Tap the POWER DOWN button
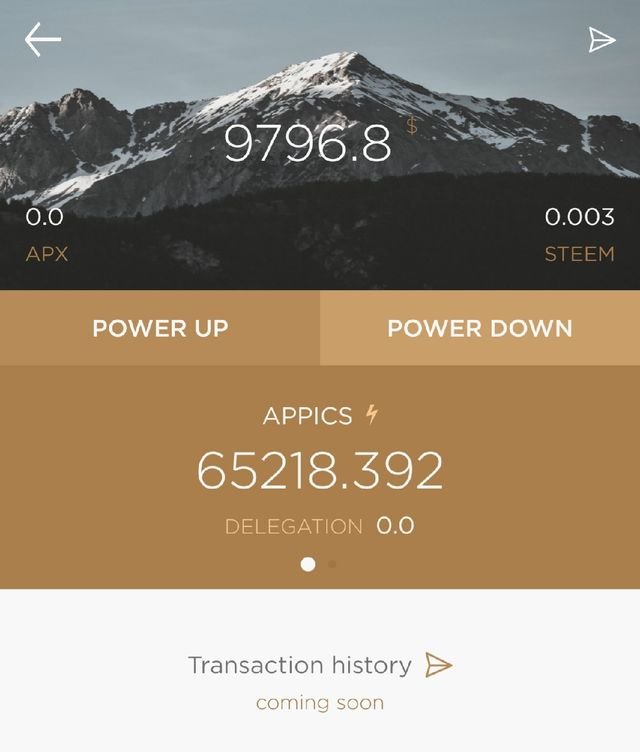640x752 pixels. coord(480,328)
